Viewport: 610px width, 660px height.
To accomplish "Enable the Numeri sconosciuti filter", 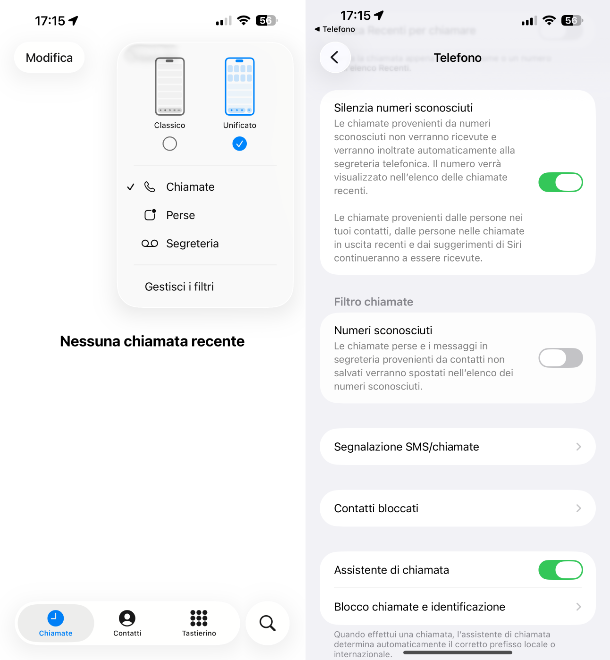I will pos(560,358).
